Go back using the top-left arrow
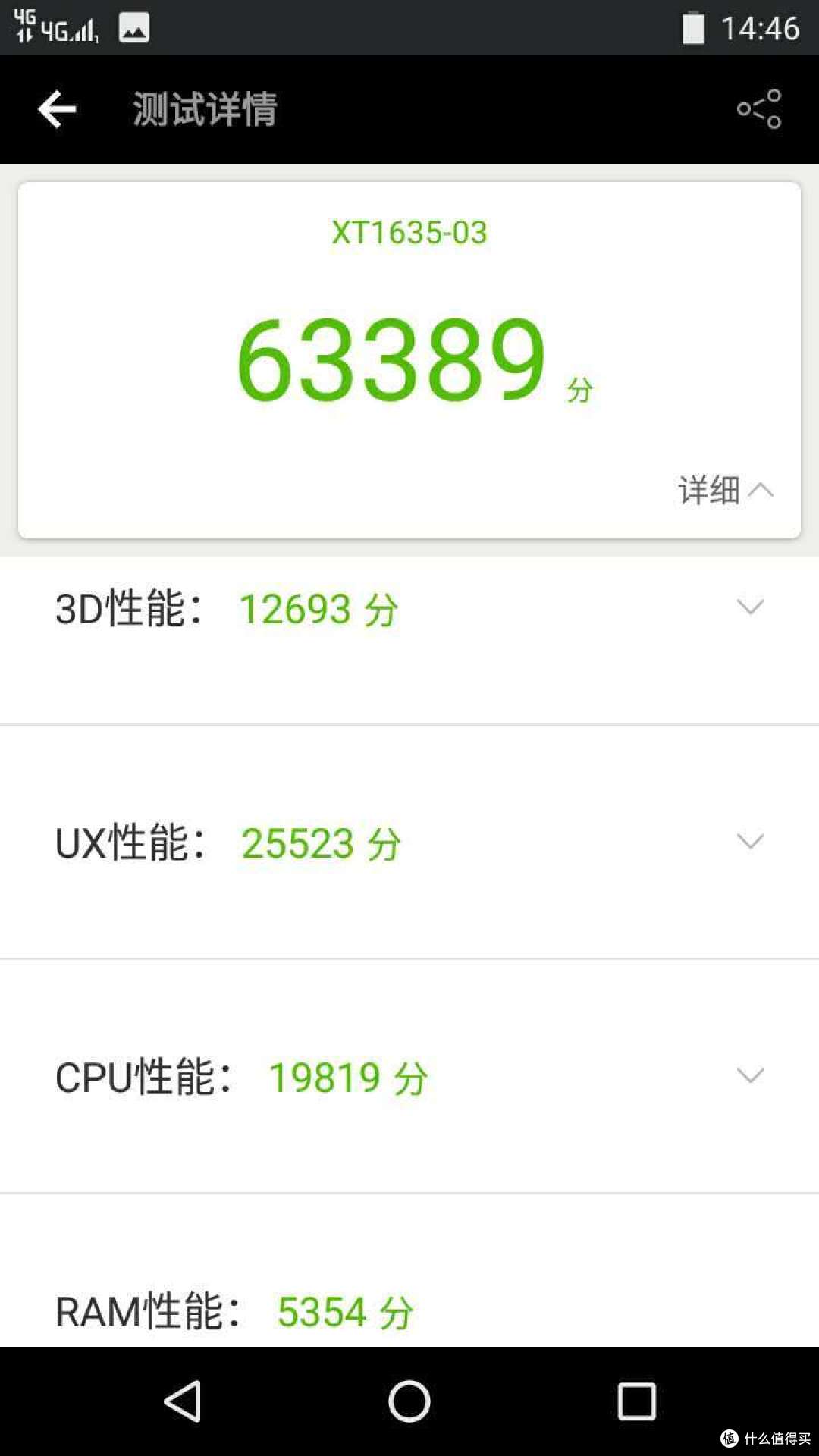The height and width of the screenshot is (1456, 819). coord(57,109)
